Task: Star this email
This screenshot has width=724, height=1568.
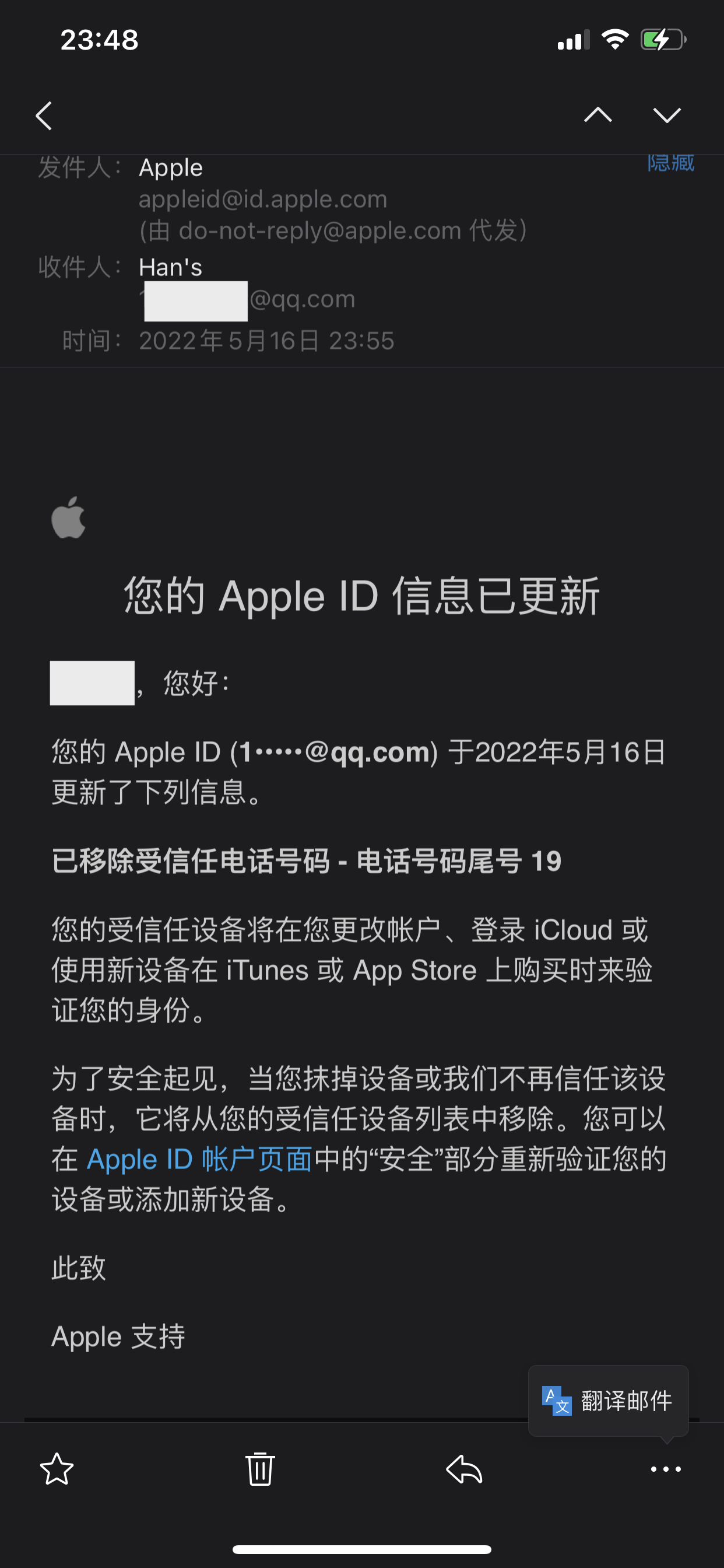Action: click(x=57, y=1469)
